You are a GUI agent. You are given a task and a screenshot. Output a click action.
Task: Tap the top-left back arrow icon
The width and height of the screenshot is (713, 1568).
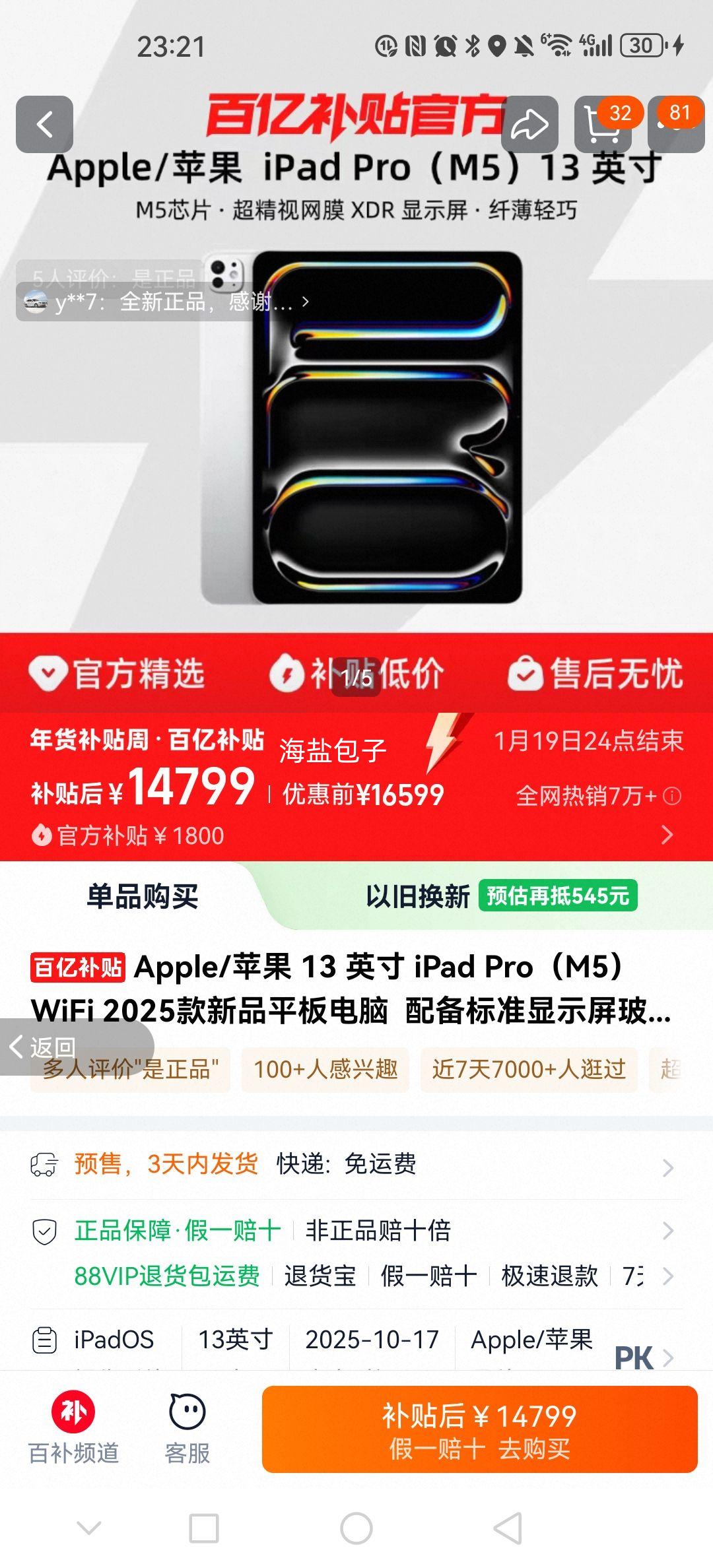pyautogui.click(x=45, y=123)
